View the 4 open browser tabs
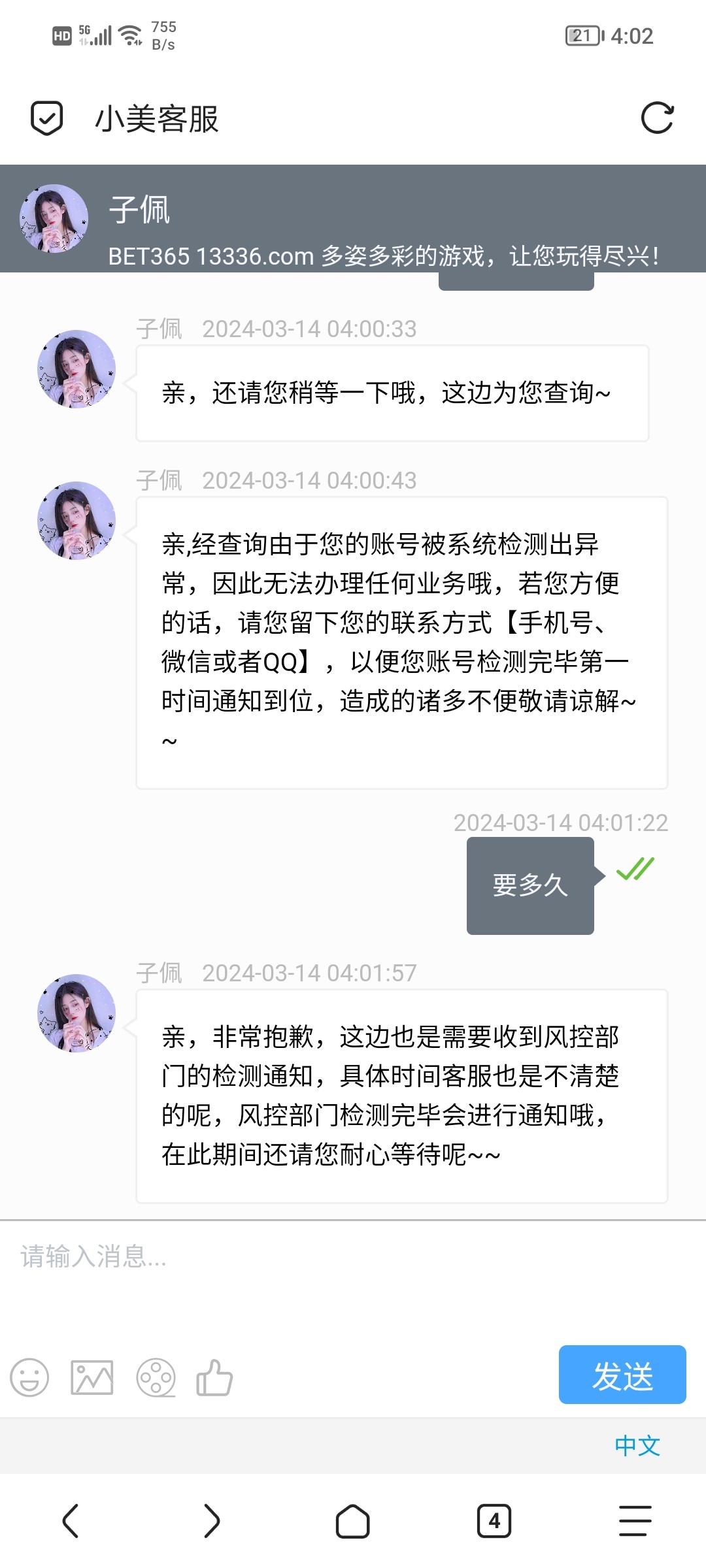 [494, 1521]
